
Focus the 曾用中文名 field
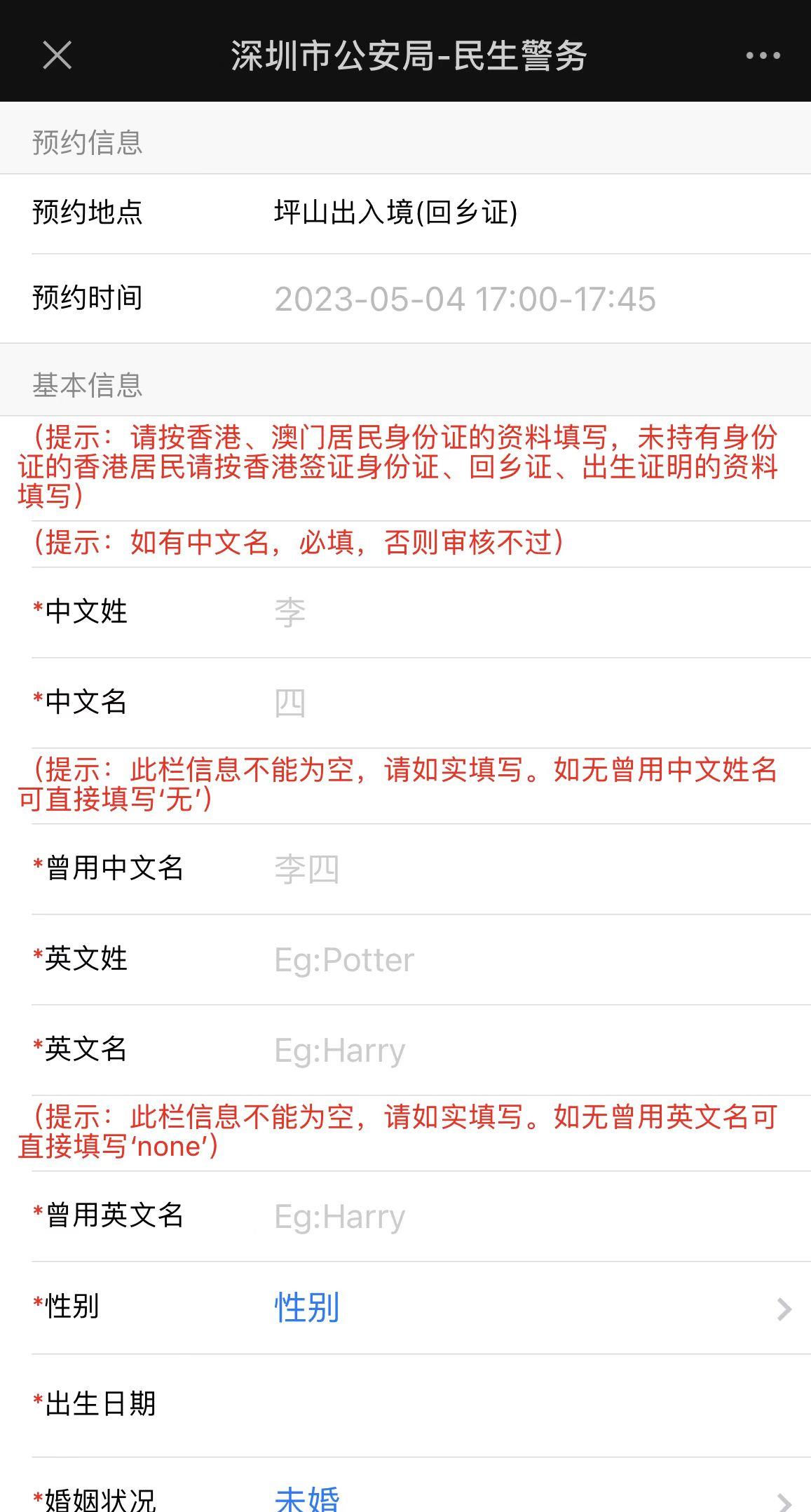coord(533,869)
